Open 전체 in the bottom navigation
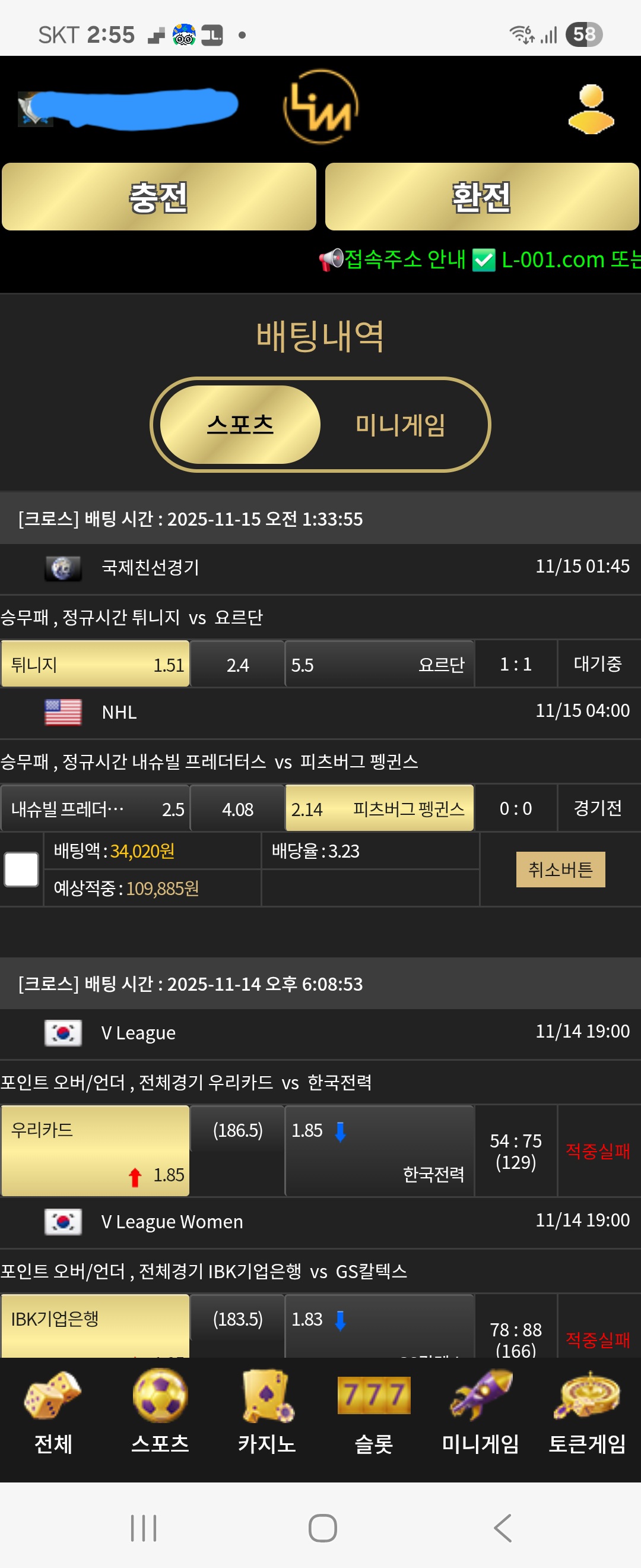Screen dimensions: 641x1568 [x=53, y=1412]
